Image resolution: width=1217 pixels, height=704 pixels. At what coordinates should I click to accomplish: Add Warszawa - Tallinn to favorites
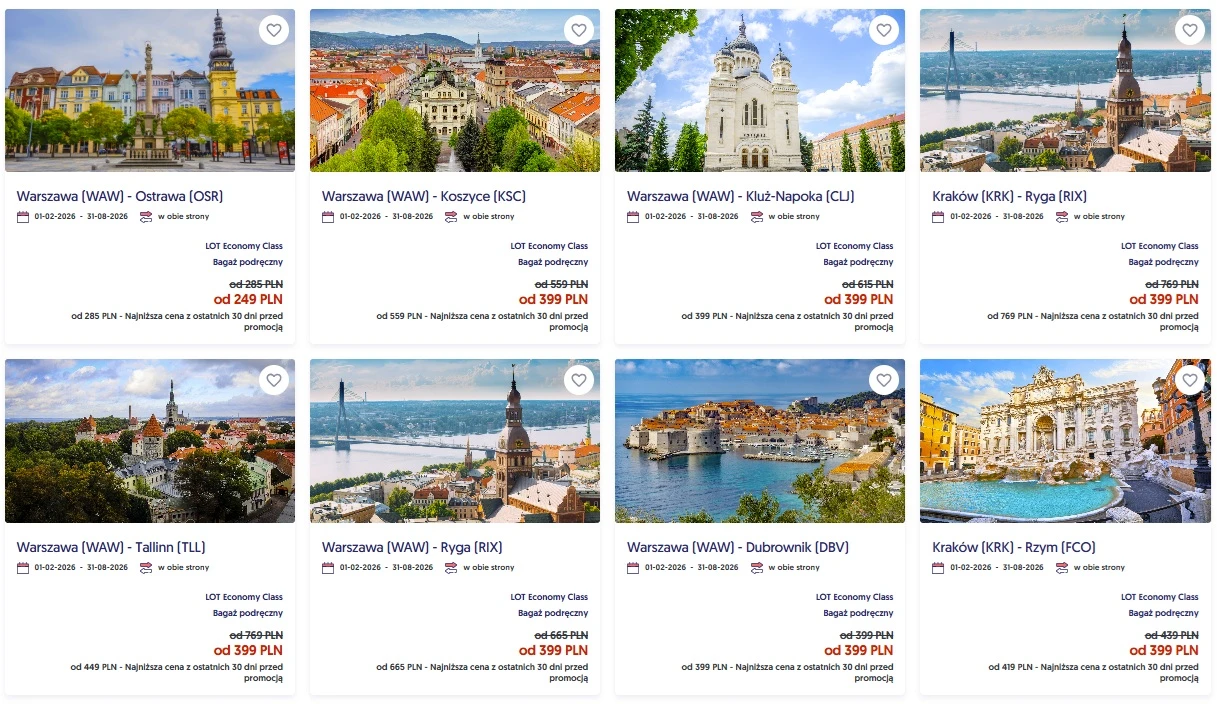[274, 380]
